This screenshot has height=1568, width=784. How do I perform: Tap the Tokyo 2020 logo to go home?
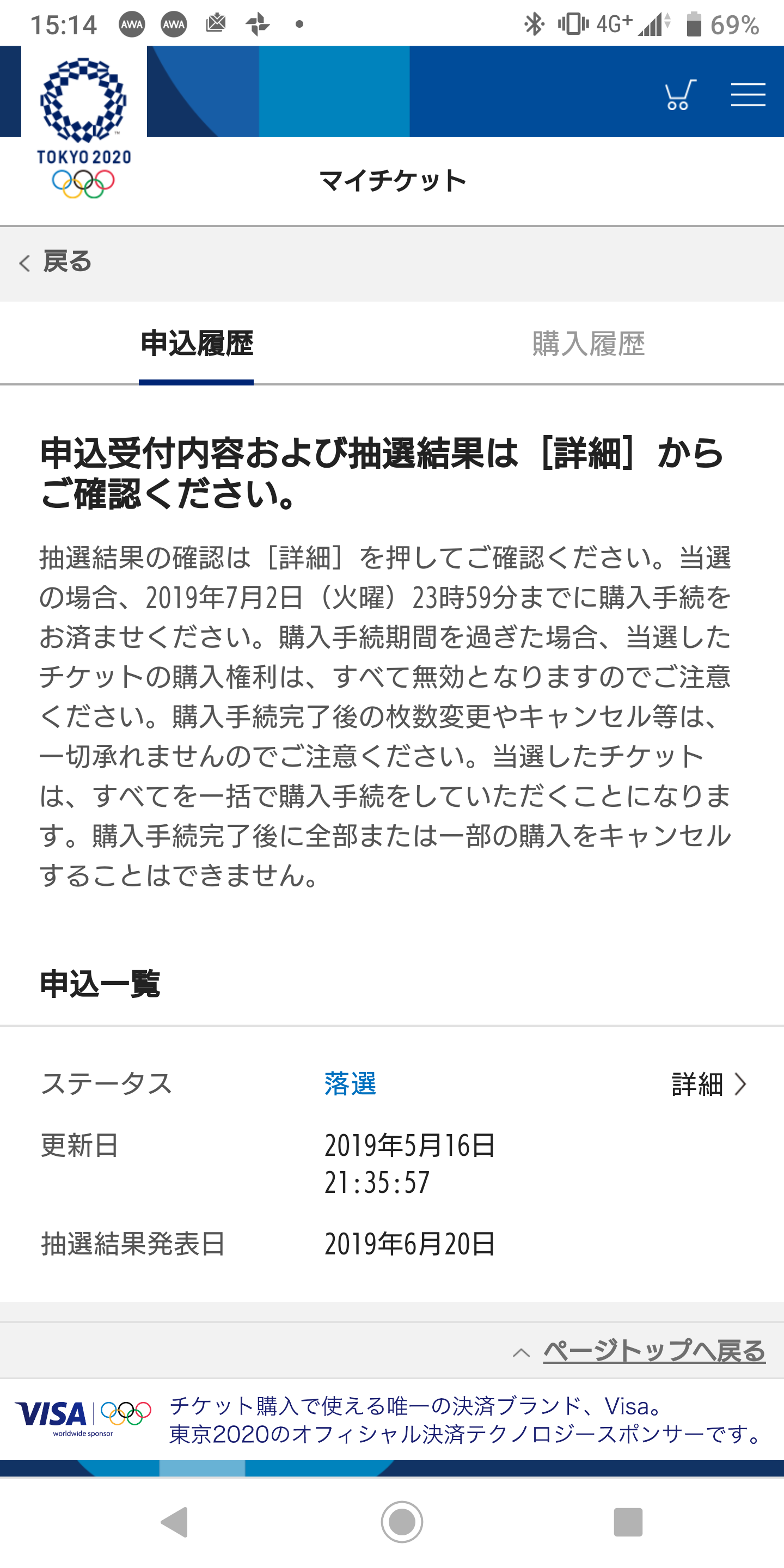pyautogui.click(x=84, y=128)
